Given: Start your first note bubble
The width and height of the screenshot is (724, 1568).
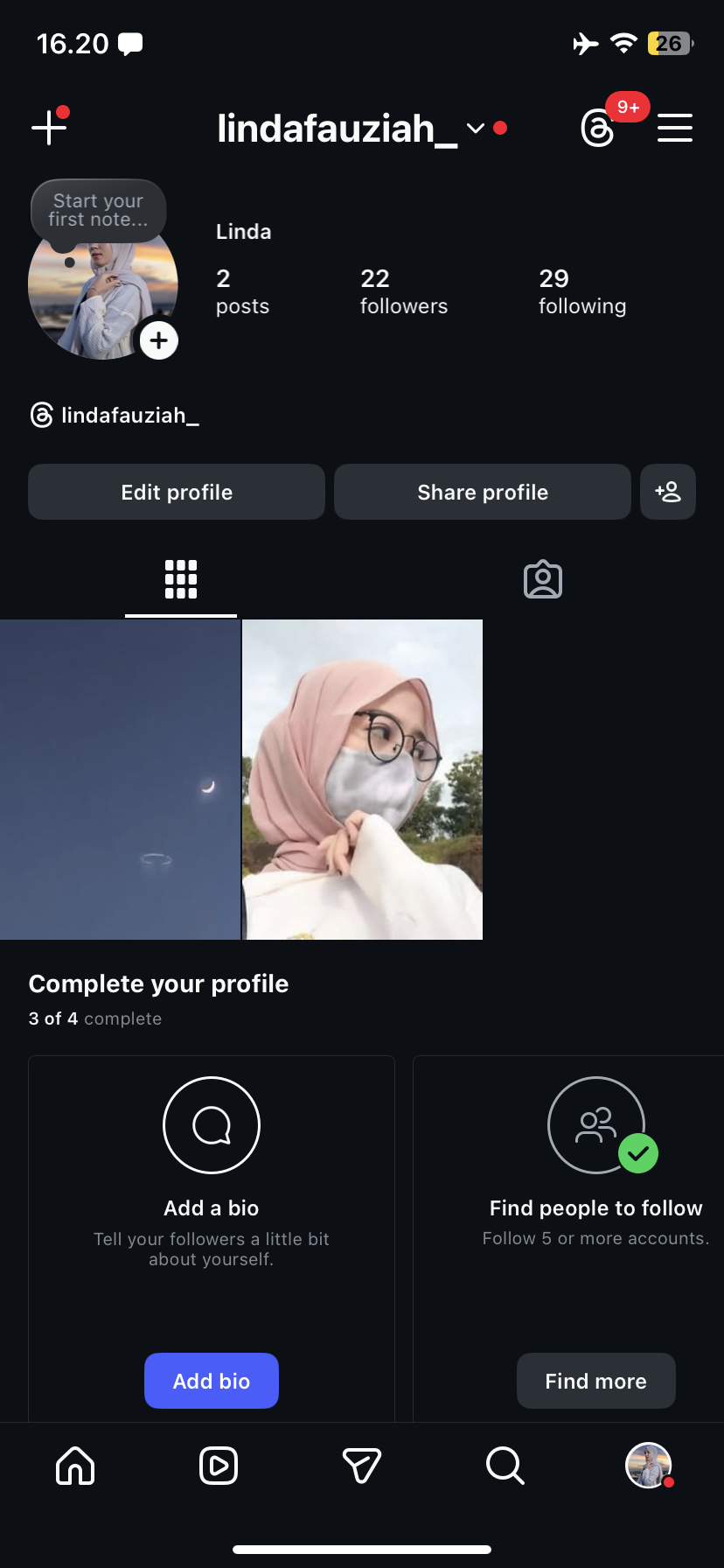Looking at the screenshot, I should [98, 211].
